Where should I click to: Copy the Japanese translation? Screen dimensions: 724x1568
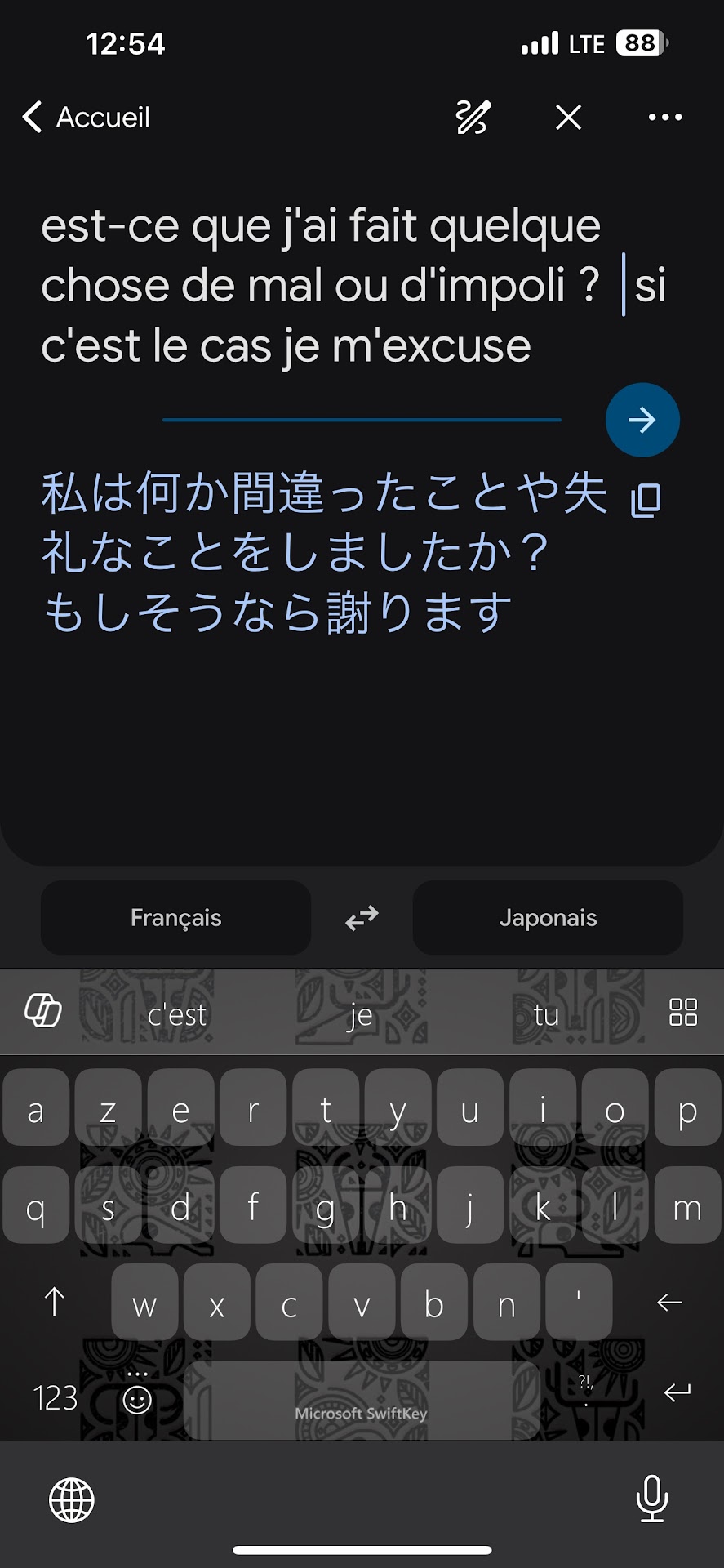point(646,500)
